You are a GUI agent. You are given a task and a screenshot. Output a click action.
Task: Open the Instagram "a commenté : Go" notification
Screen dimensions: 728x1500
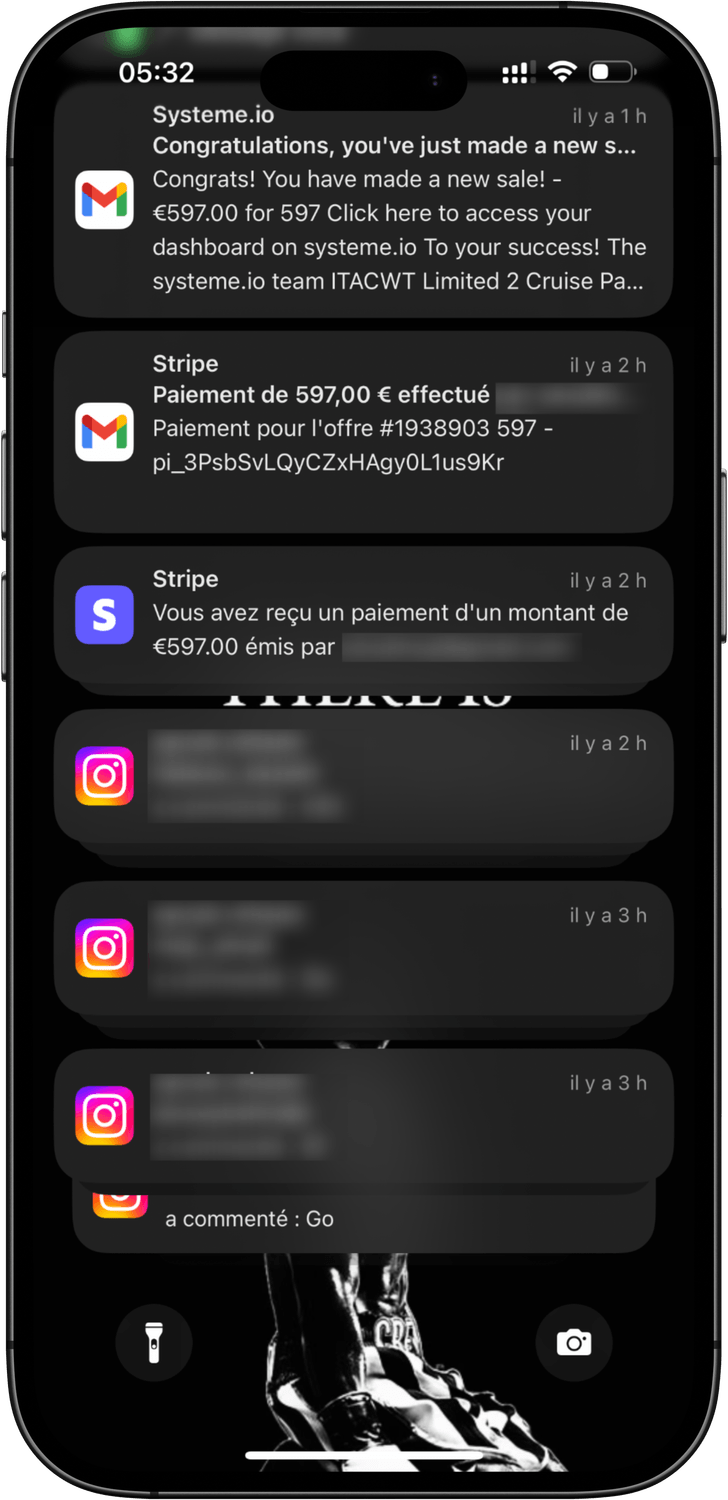tap(363, 1220)
